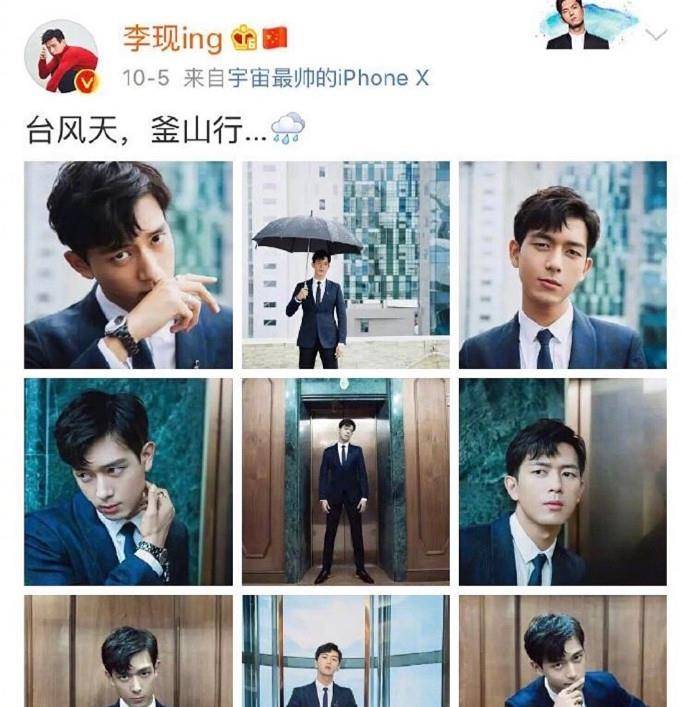Open the poster's profile avatar
Image resolution: width=682 pixels, height=707 pixels.
[66, 58]
